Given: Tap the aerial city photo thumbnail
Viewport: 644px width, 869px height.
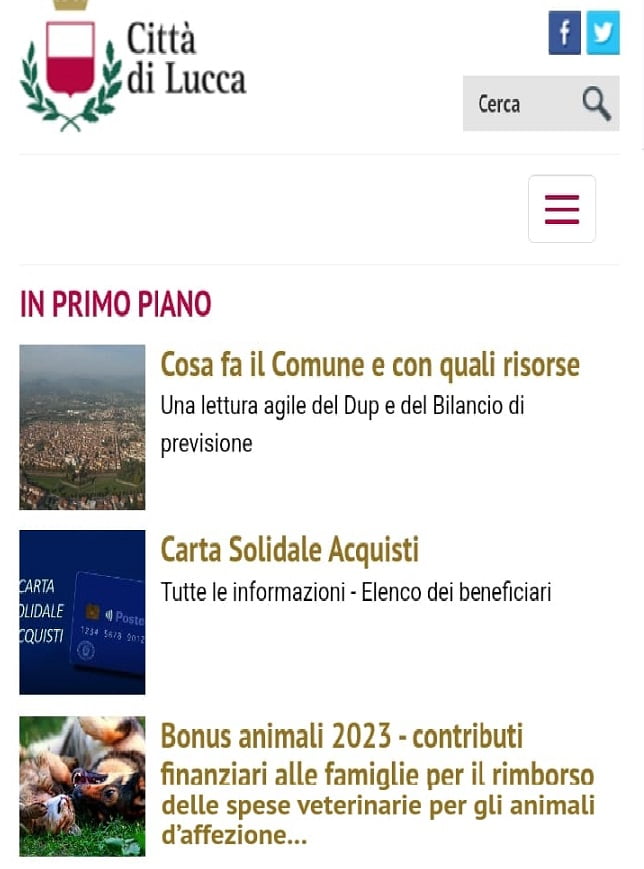Looking at the screenshot, I should coord(82,427).
